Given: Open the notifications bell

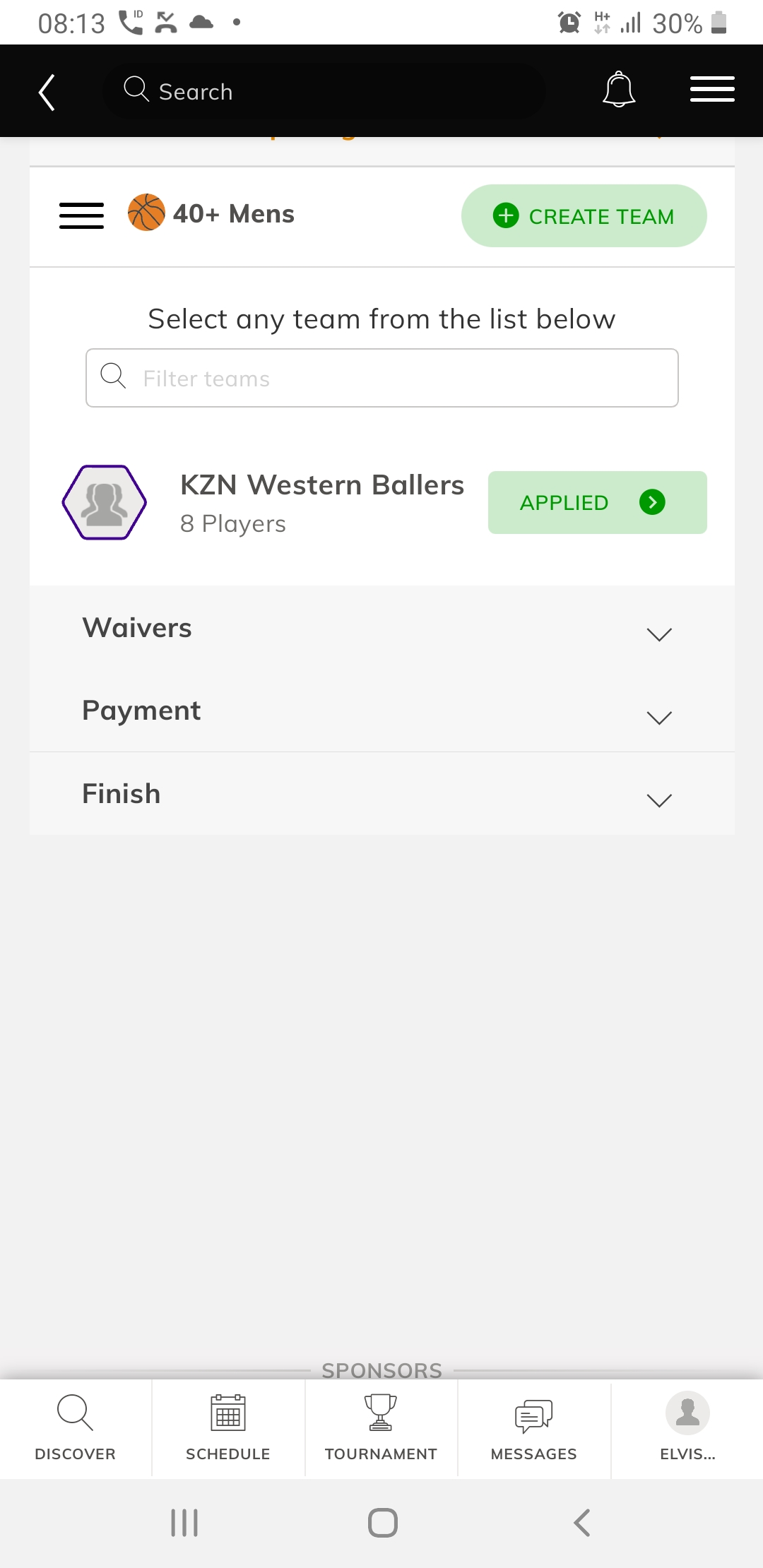Looking at the screenshot, I should click(x=619, y=90).
